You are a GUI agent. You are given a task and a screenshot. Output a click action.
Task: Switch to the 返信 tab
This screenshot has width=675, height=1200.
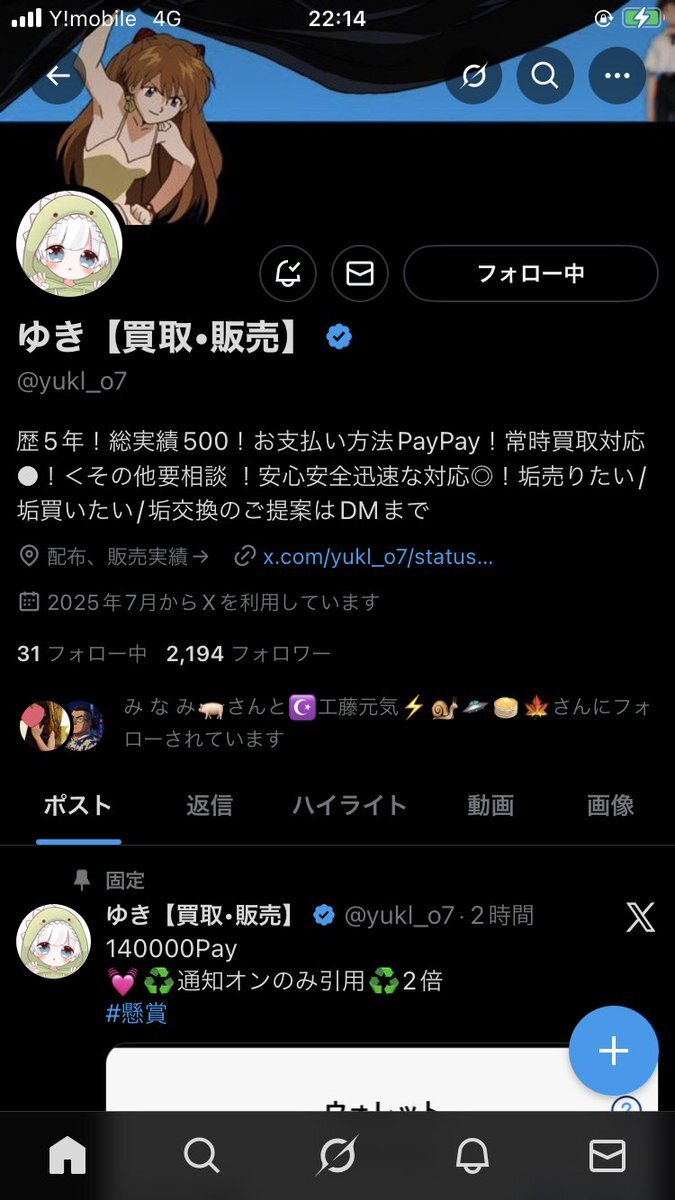209,805
